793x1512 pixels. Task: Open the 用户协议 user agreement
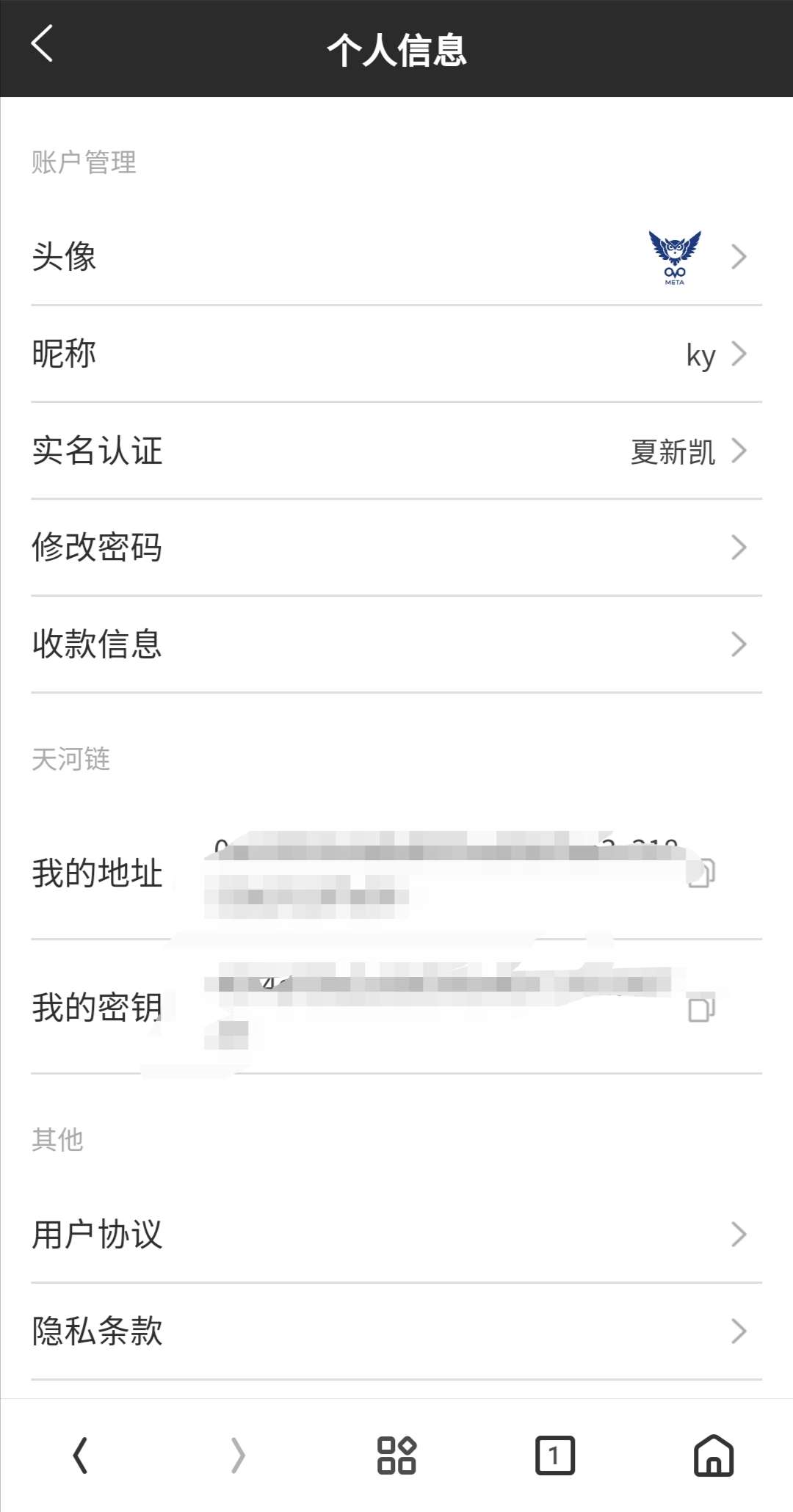coord(396,1235)
